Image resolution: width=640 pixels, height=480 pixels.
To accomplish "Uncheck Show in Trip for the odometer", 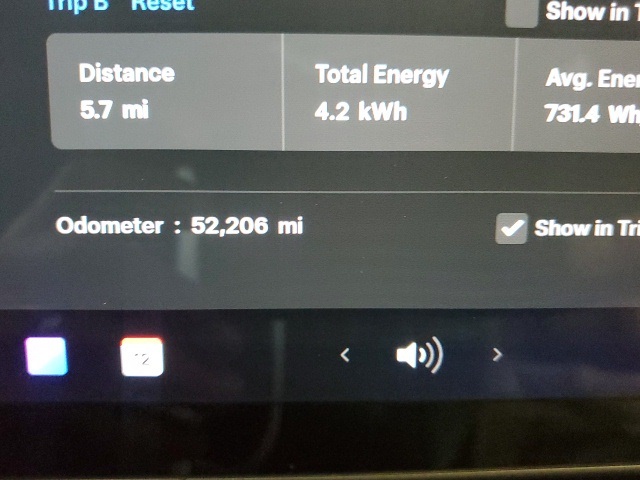I will (511, 229).
